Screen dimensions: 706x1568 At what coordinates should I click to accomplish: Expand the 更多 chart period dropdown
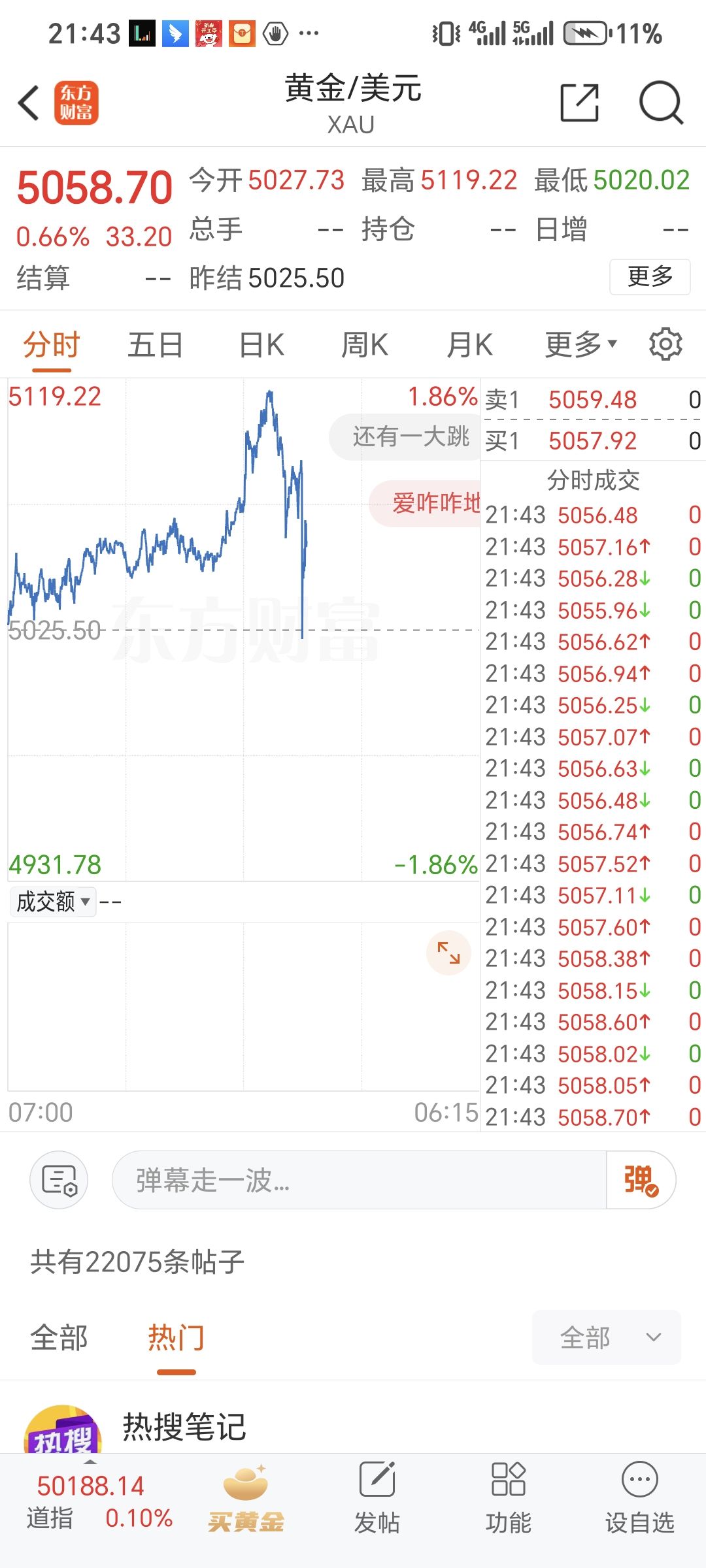(580, 344)
